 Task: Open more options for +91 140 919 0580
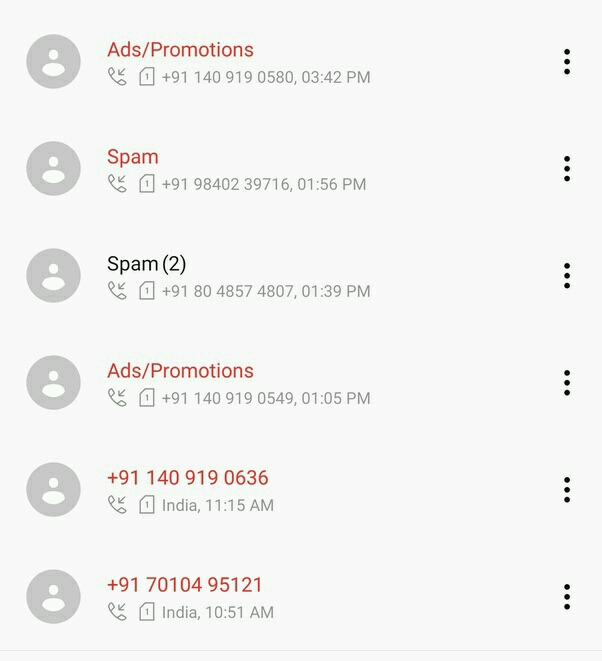click(x=567, y=62)
